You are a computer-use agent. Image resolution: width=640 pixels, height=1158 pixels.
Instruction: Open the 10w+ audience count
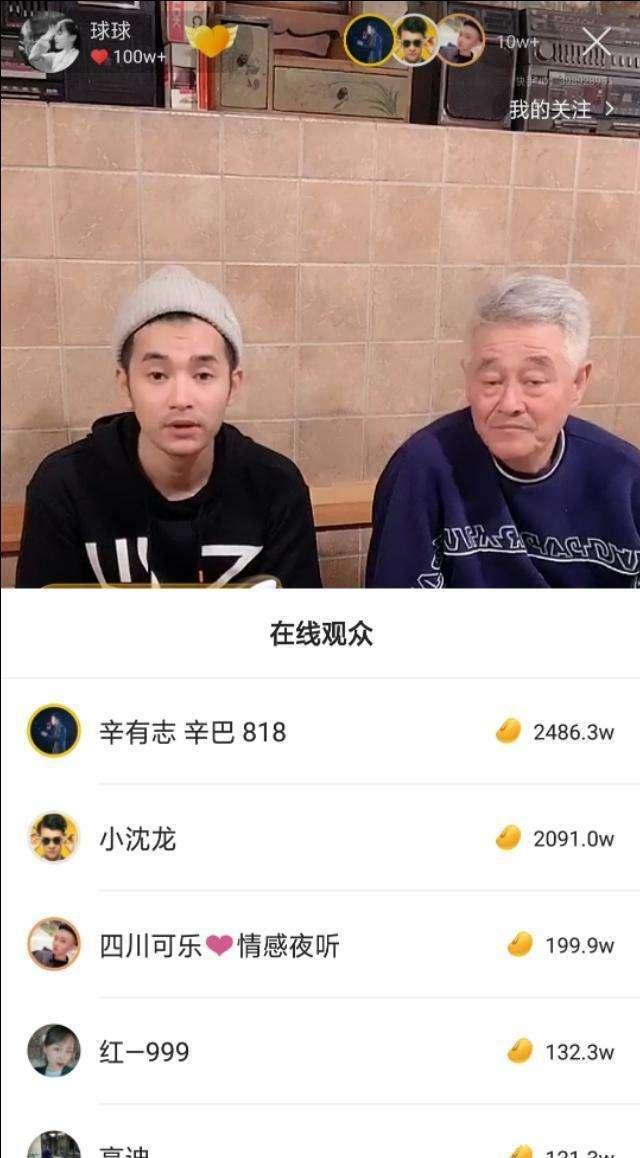click(x=518, y=42)
